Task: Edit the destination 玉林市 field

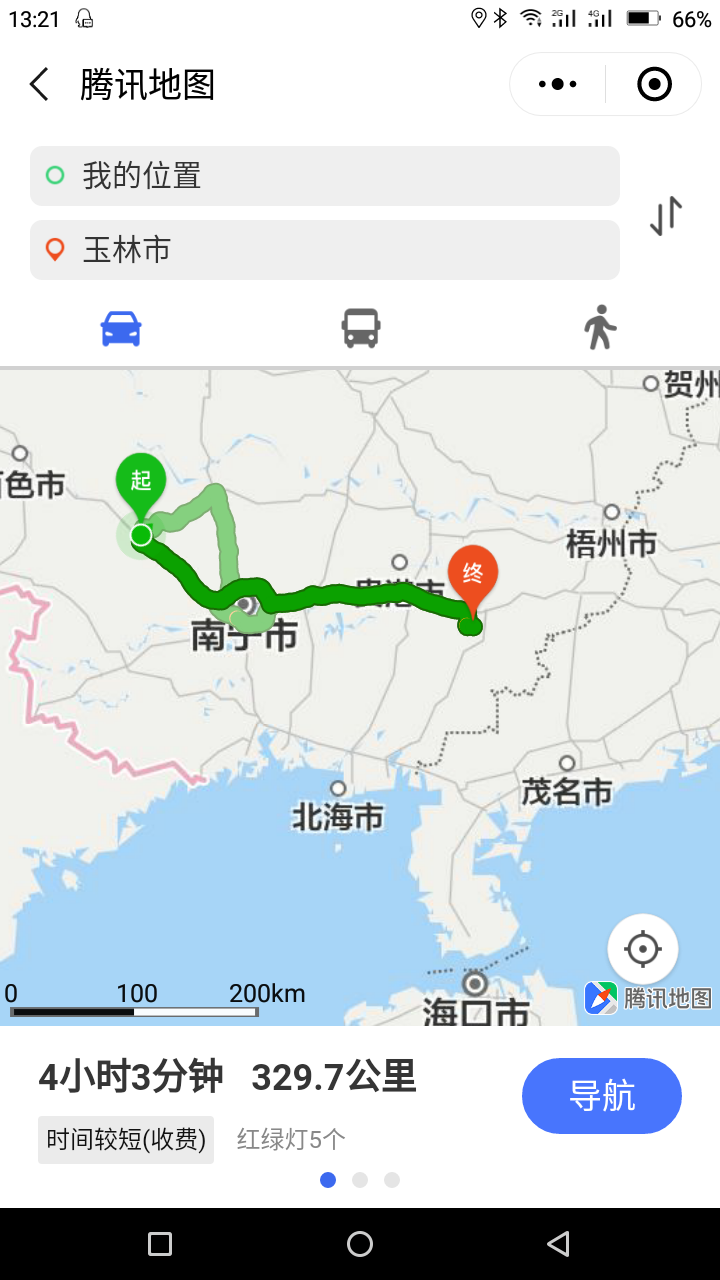Action: (325, 250)
